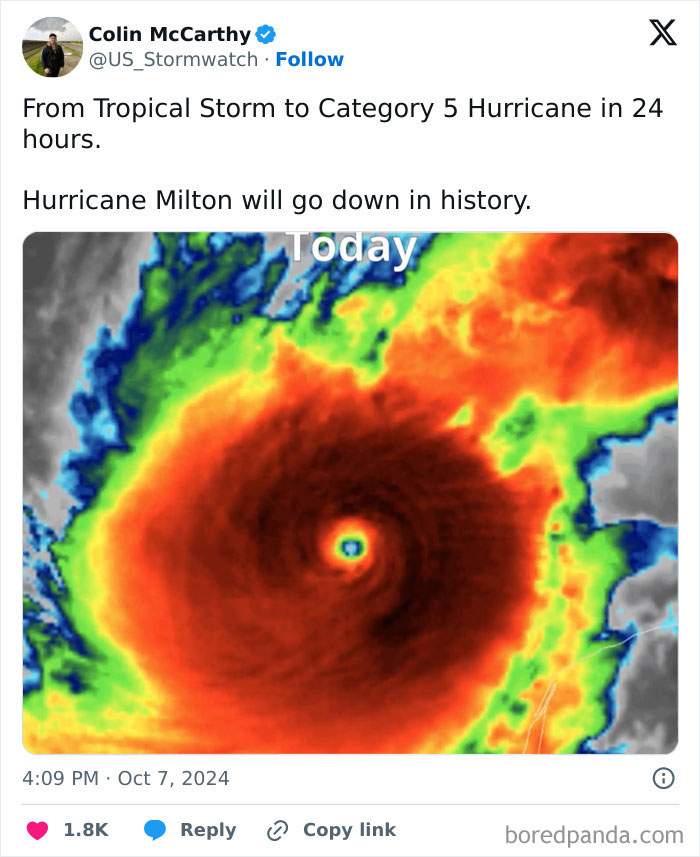Open Colin McCarthy's profile picture
The width and height of the screenshot is (700, 857).
(x=52, y=47)
